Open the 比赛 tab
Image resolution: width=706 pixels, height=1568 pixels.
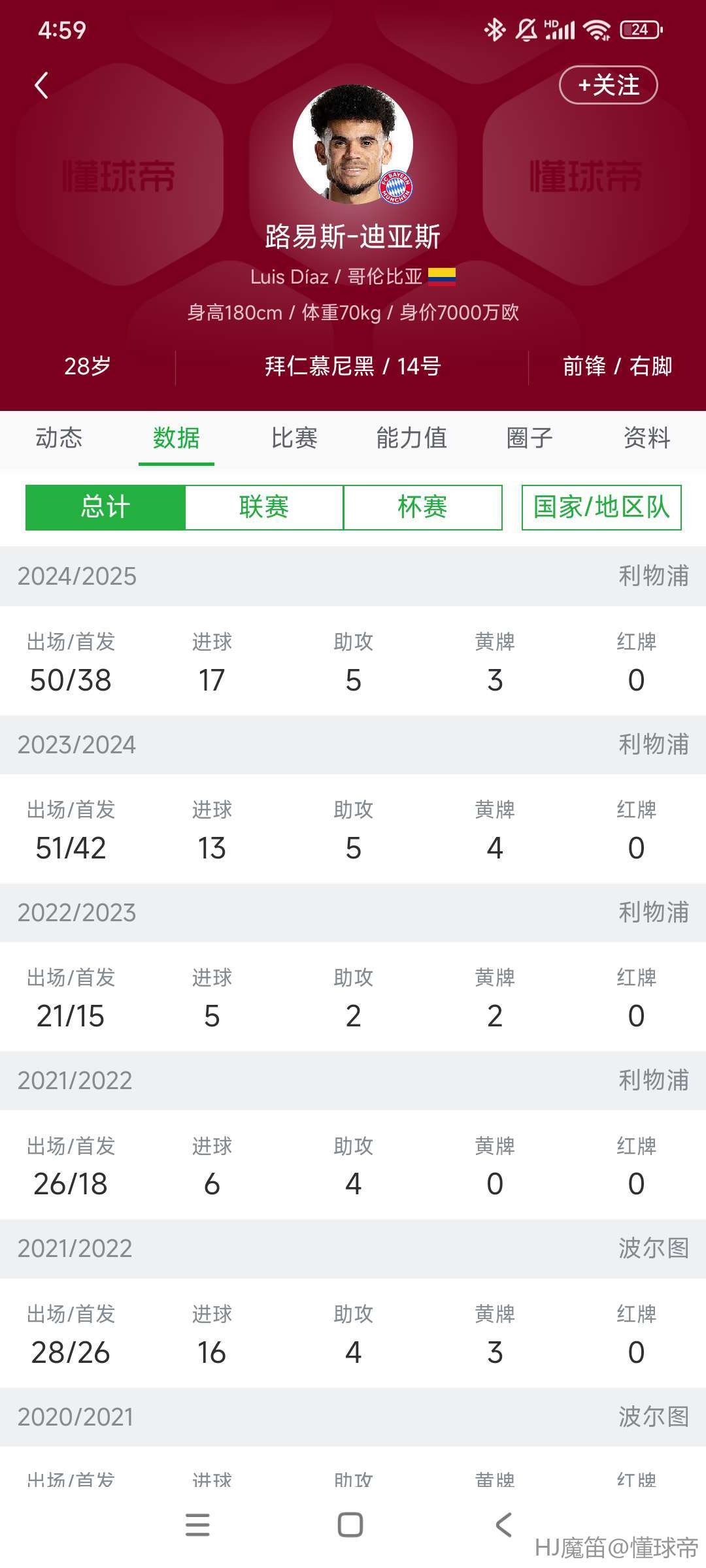(294, 438)
